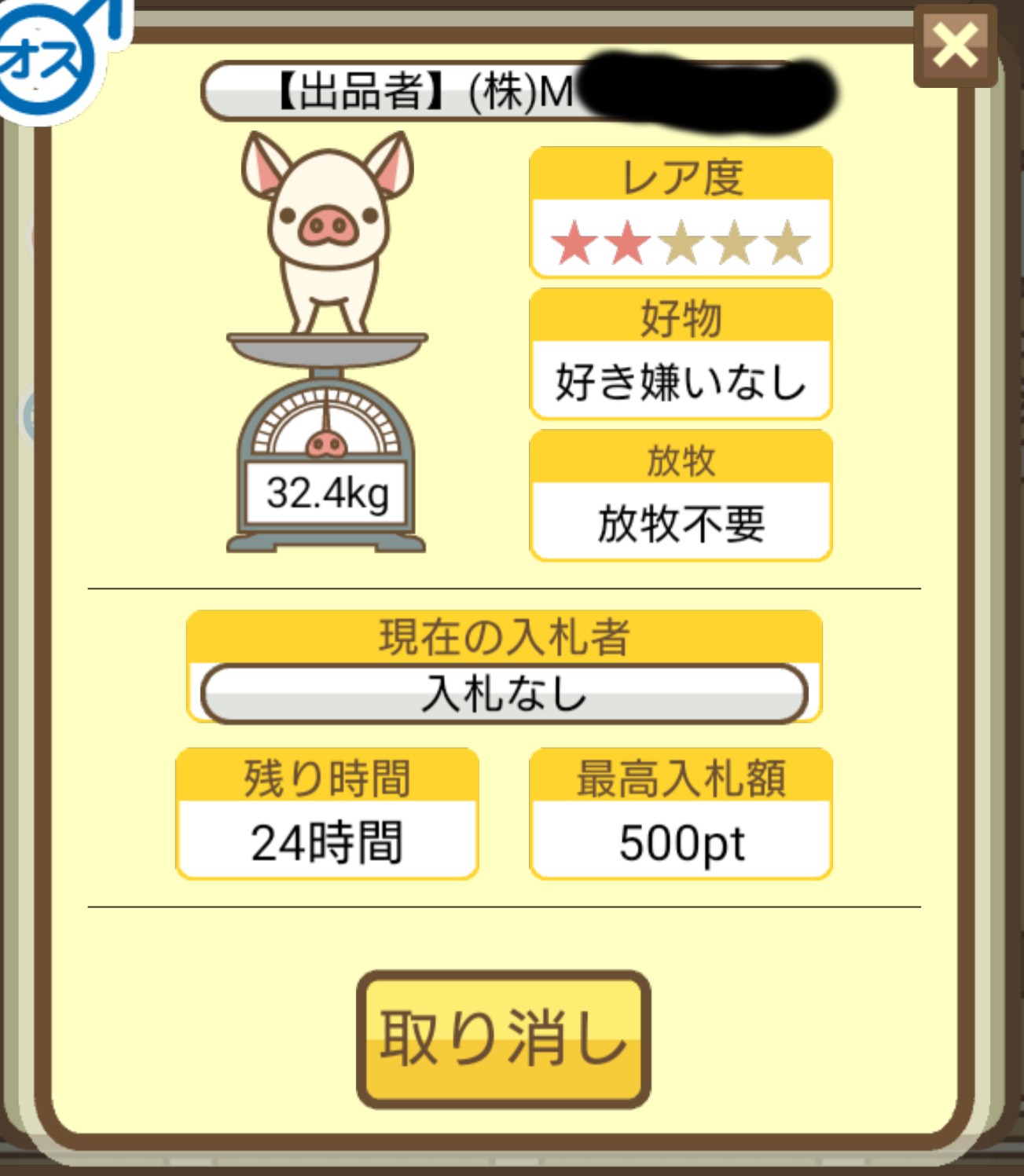Close the auction detail dialog
The height and width of the screenshot is (1176, 1024).
click(x=955, y=46)
